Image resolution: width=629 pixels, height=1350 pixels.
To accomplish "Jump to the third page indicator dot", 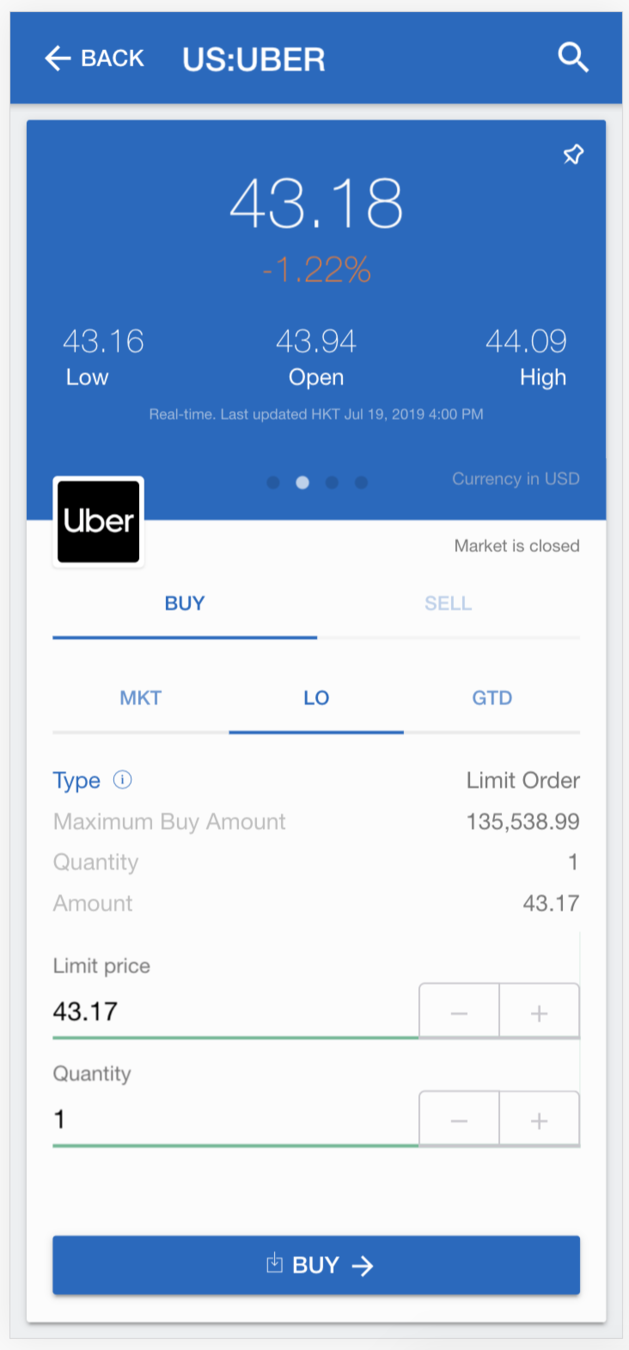I will click(x=332, y=482).
